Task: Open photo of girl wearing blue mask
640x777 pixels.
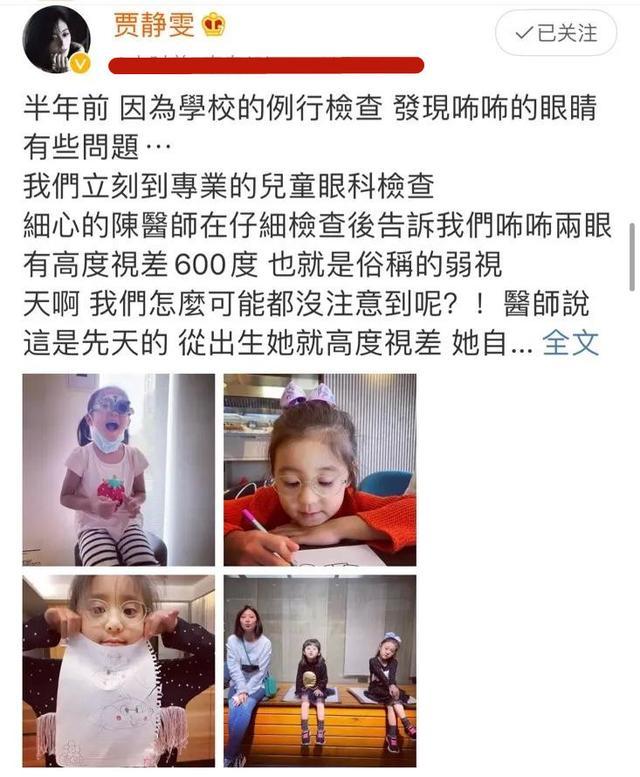Action: [119, 469]
